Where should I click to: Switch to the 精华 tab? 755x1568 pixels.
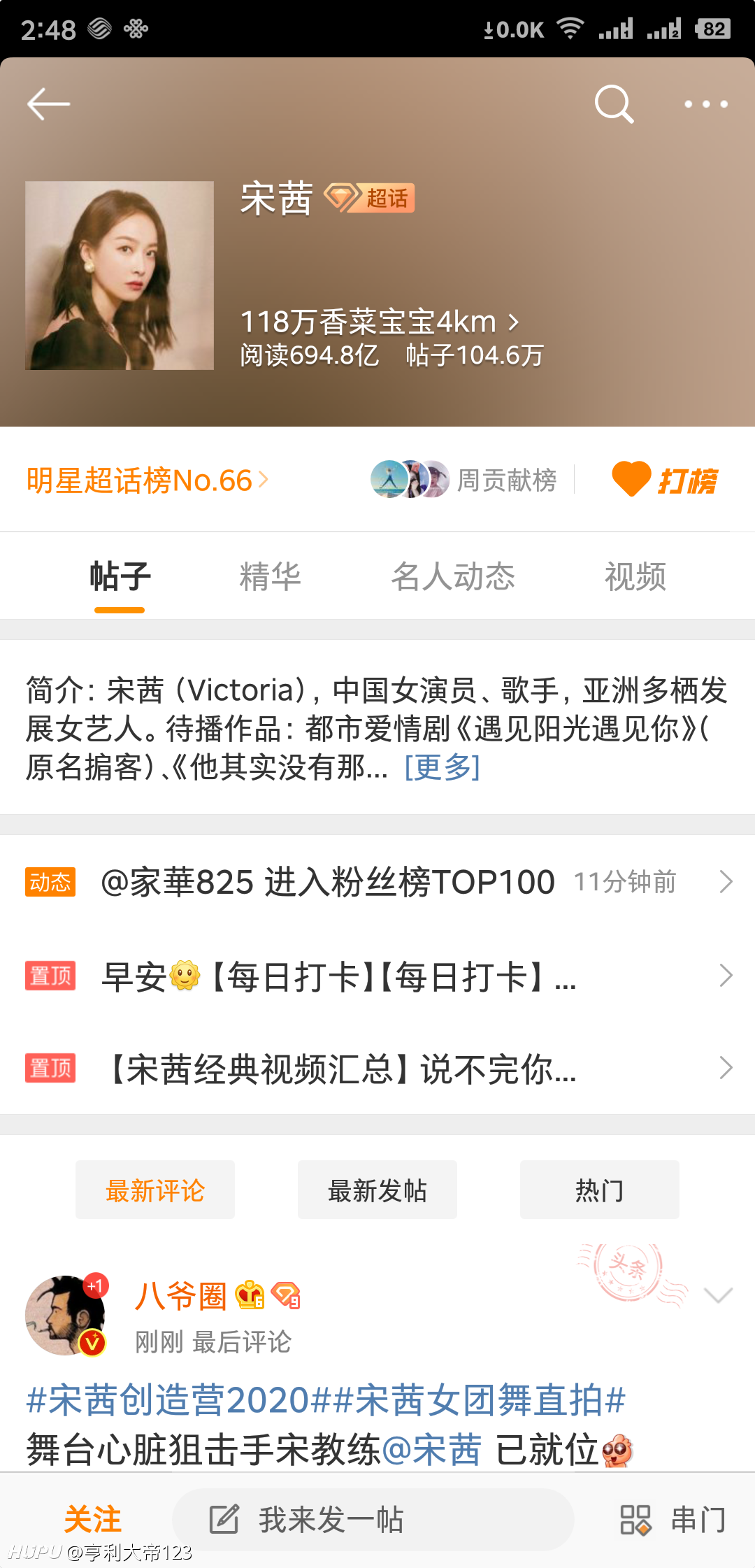270,577
